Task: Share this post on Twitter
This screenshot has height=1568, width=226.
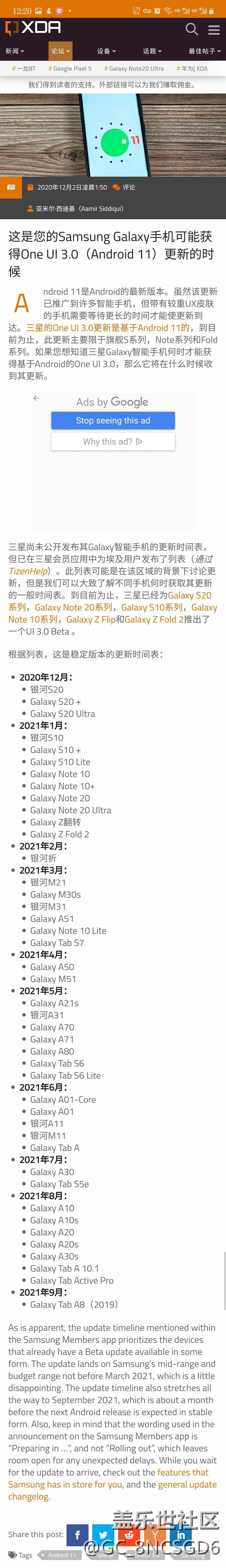Action: [x=103, y=1534]
